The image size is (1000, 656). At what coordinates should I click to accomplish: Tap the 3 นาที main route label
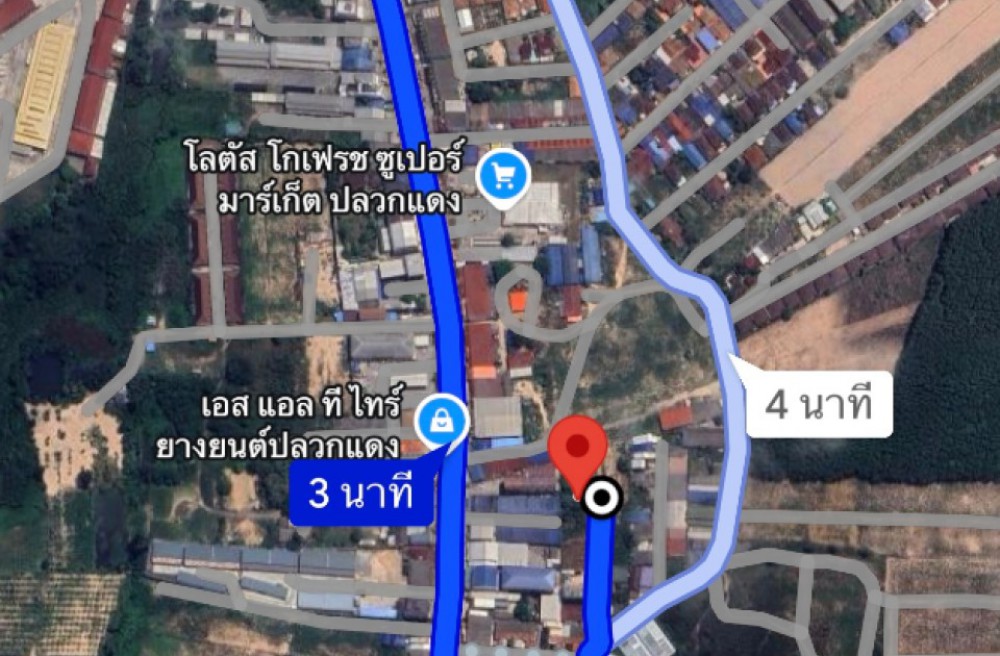(x=362, y=493)
